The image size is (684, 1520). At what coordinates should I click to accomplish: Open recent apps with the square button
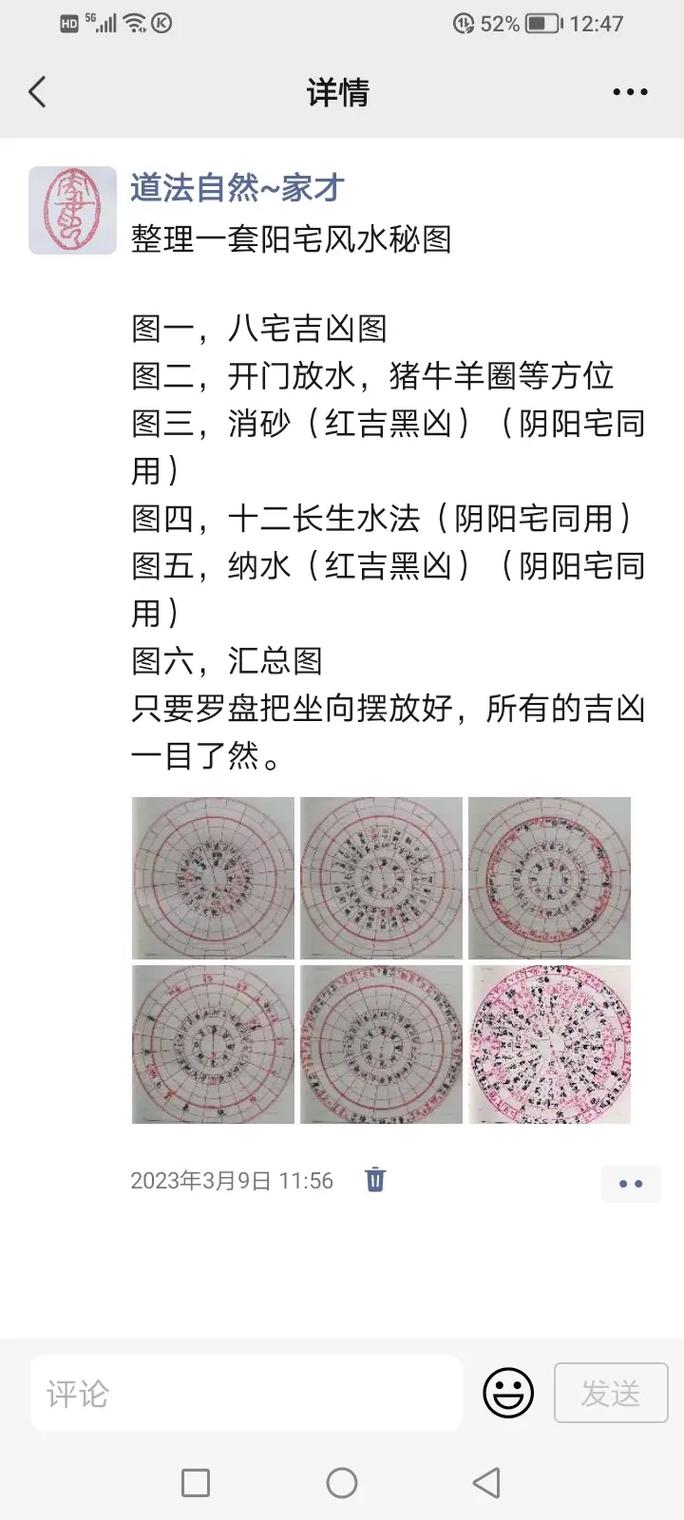coord(195,1482)
